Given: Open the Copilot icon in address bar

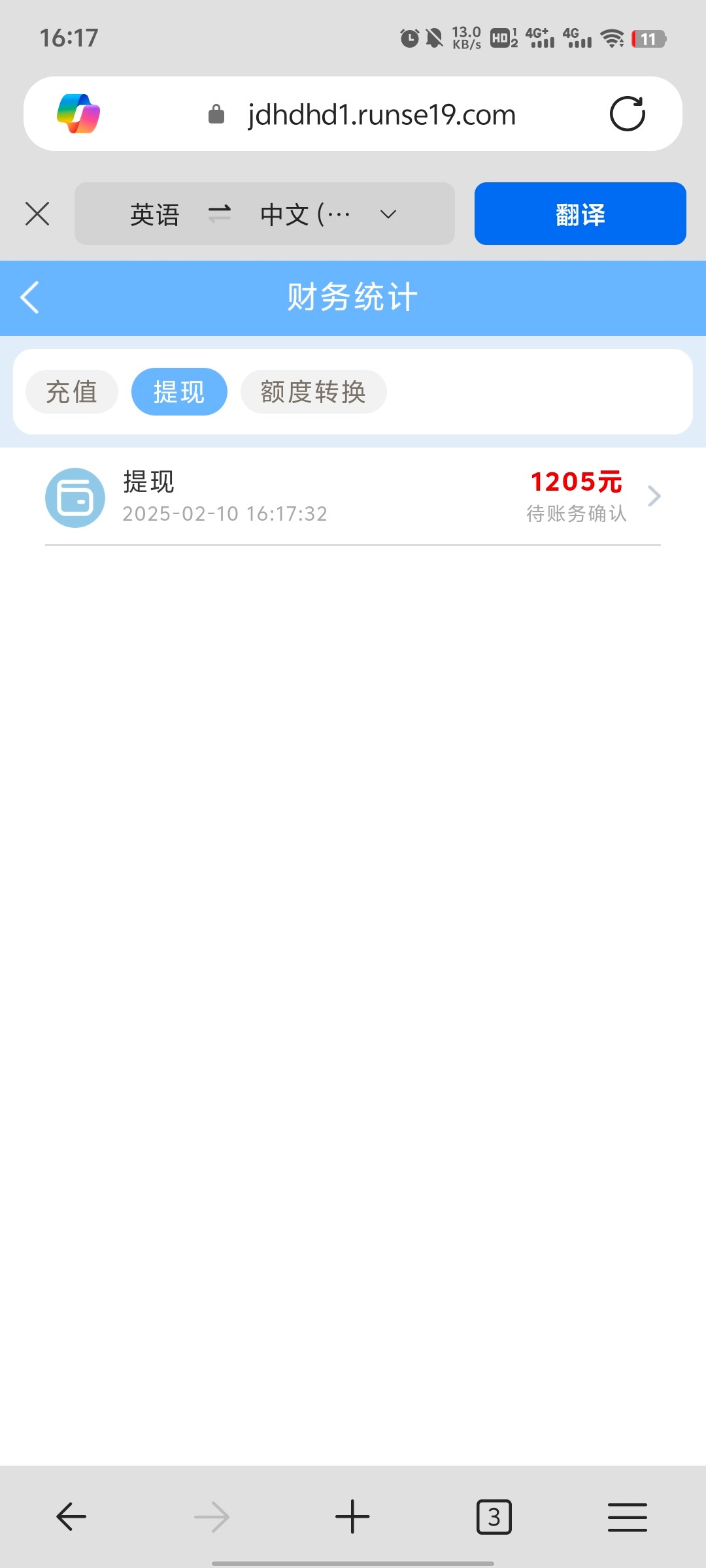Looking at the screenshot, I should point(78,114).
